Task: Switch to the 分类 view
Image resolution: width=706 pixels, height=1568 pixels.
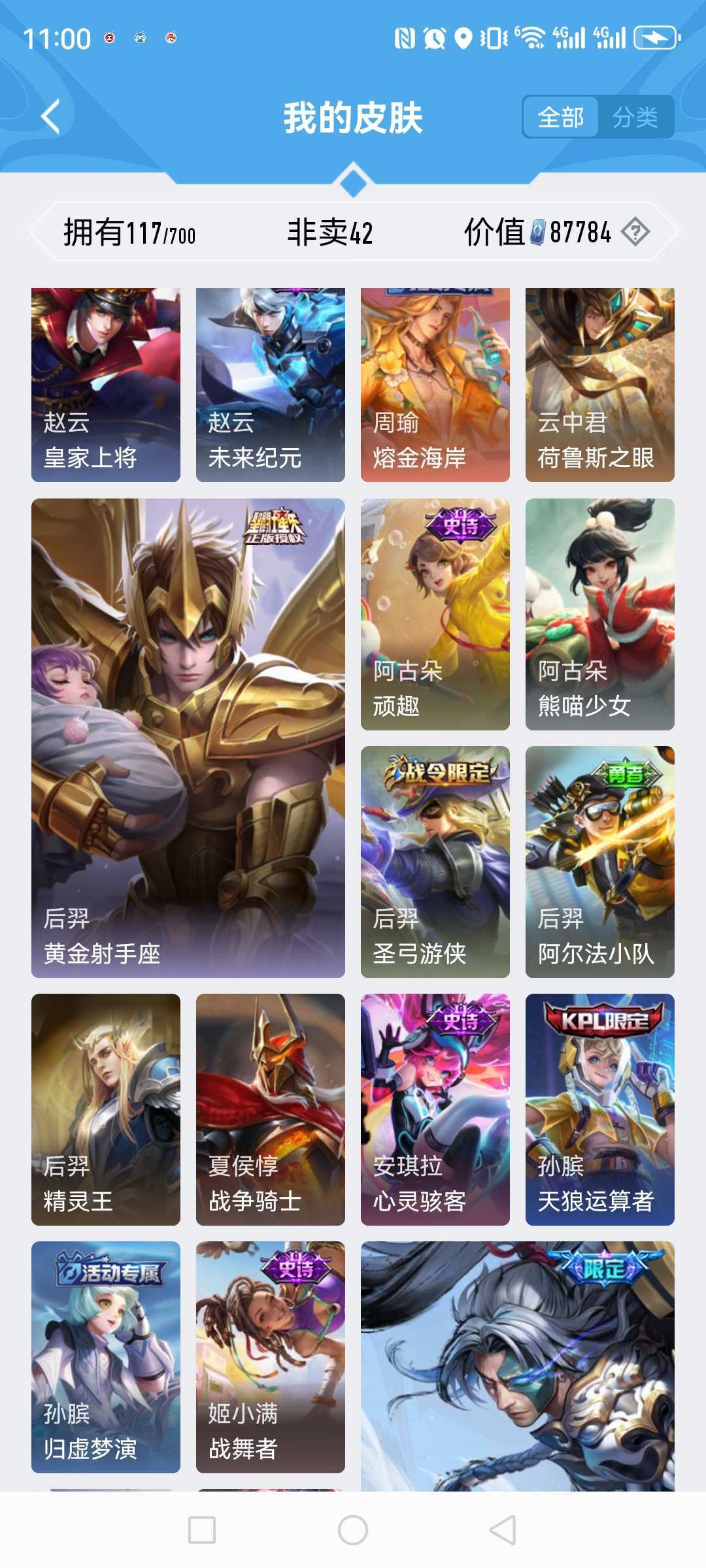Action: click(x=635, y=118)
